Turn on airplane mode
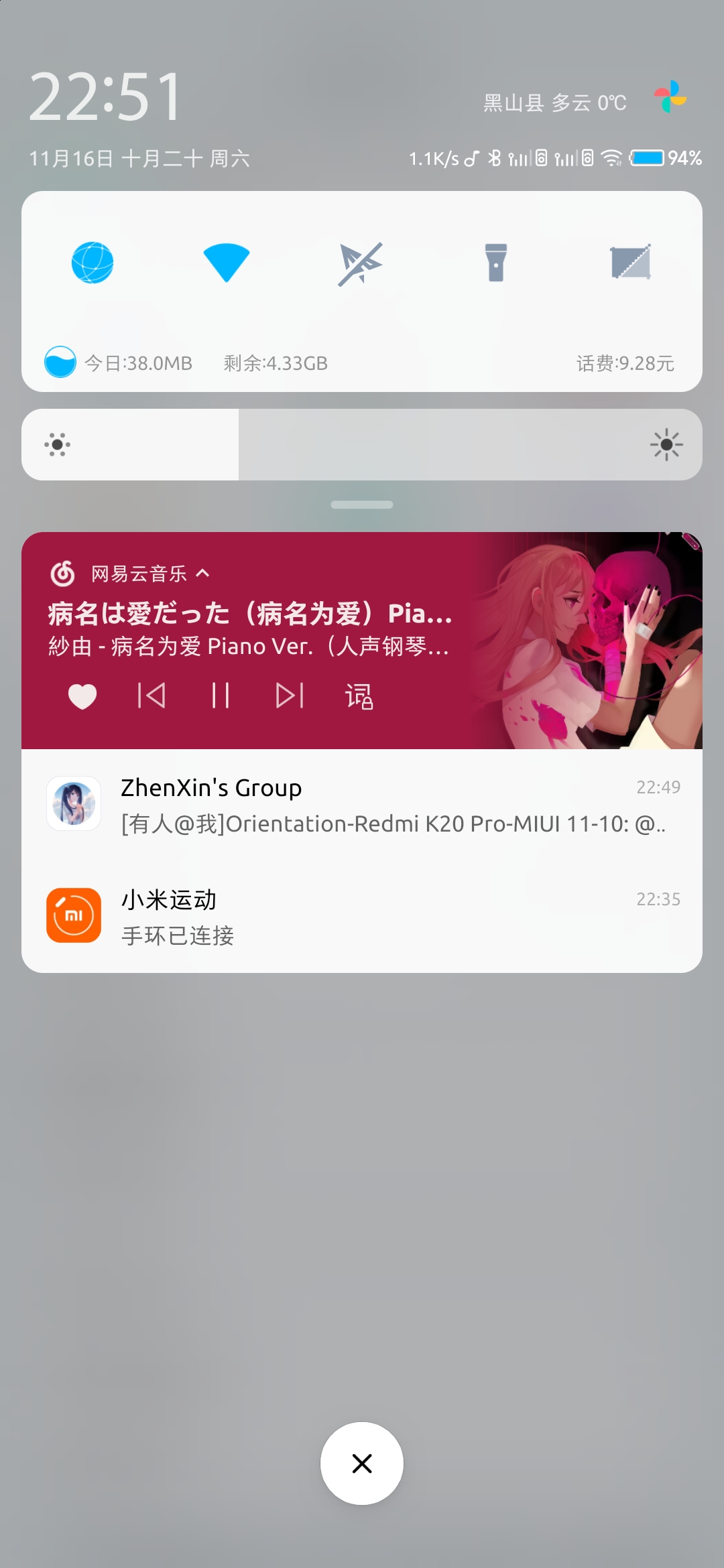This screenshot has height=1568, width=724. 361,263
